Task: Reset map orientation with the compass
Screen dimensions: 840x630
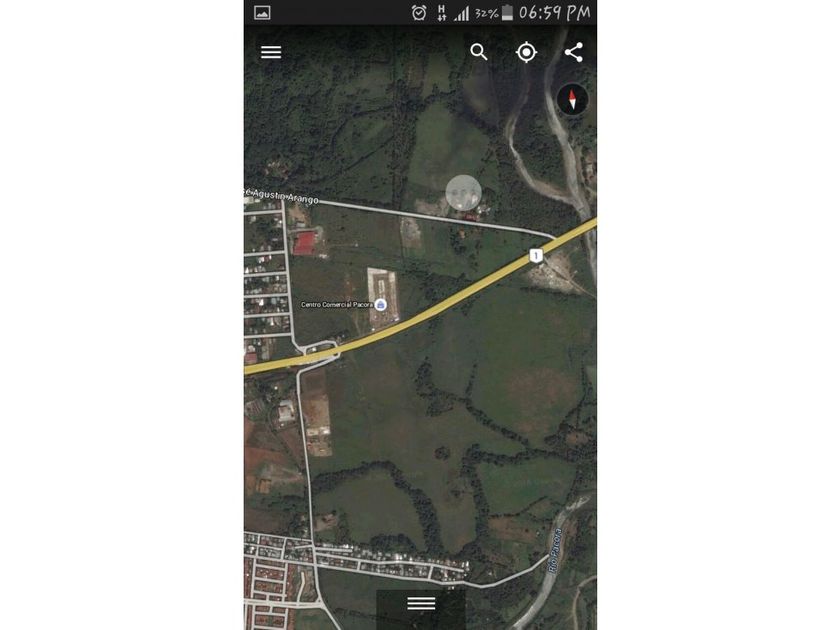Action: click(x=572, y=99)
